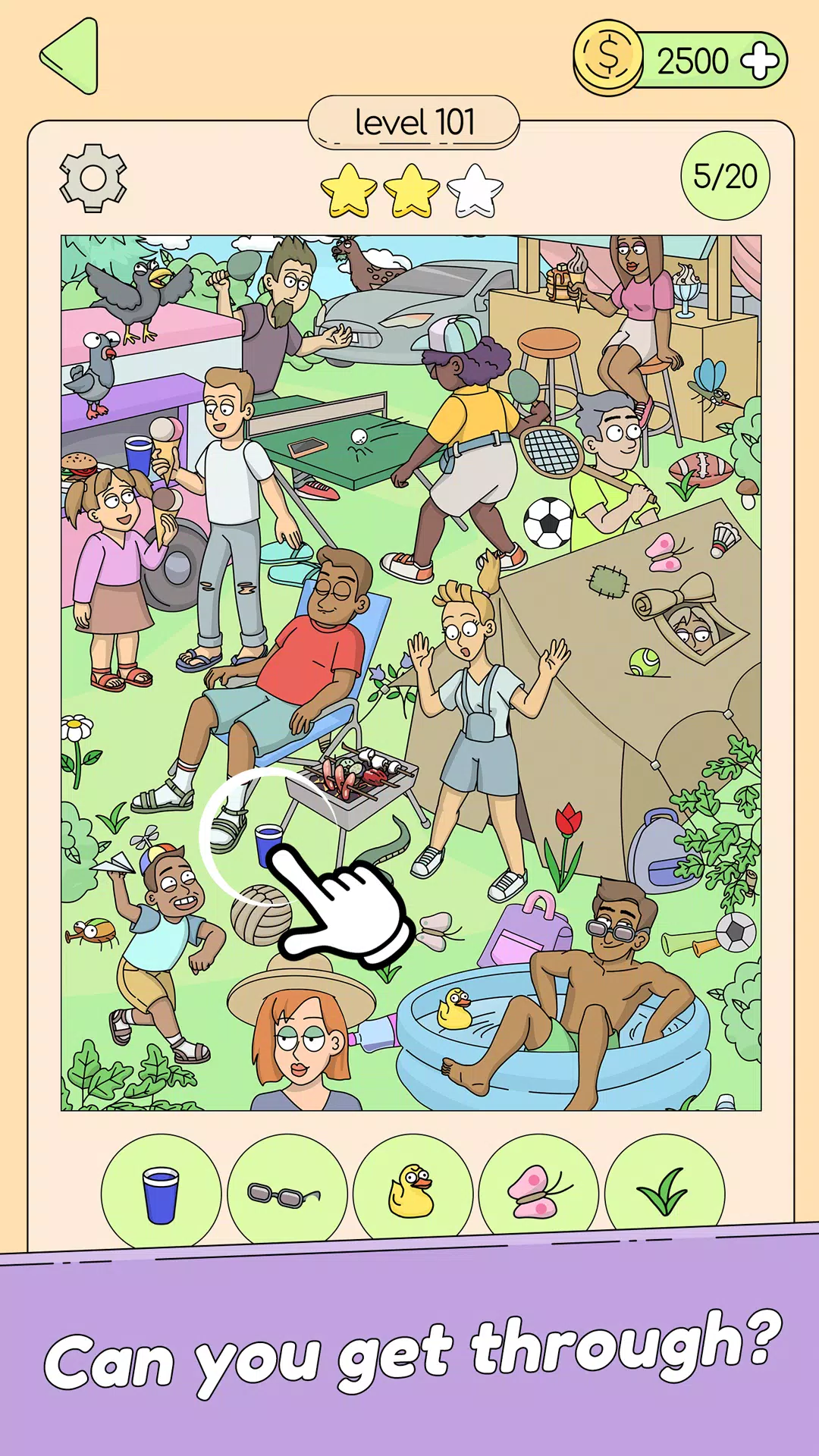Open the 2500 coin balance display
The image size is (819, 1456).
(x=695, y=58)
